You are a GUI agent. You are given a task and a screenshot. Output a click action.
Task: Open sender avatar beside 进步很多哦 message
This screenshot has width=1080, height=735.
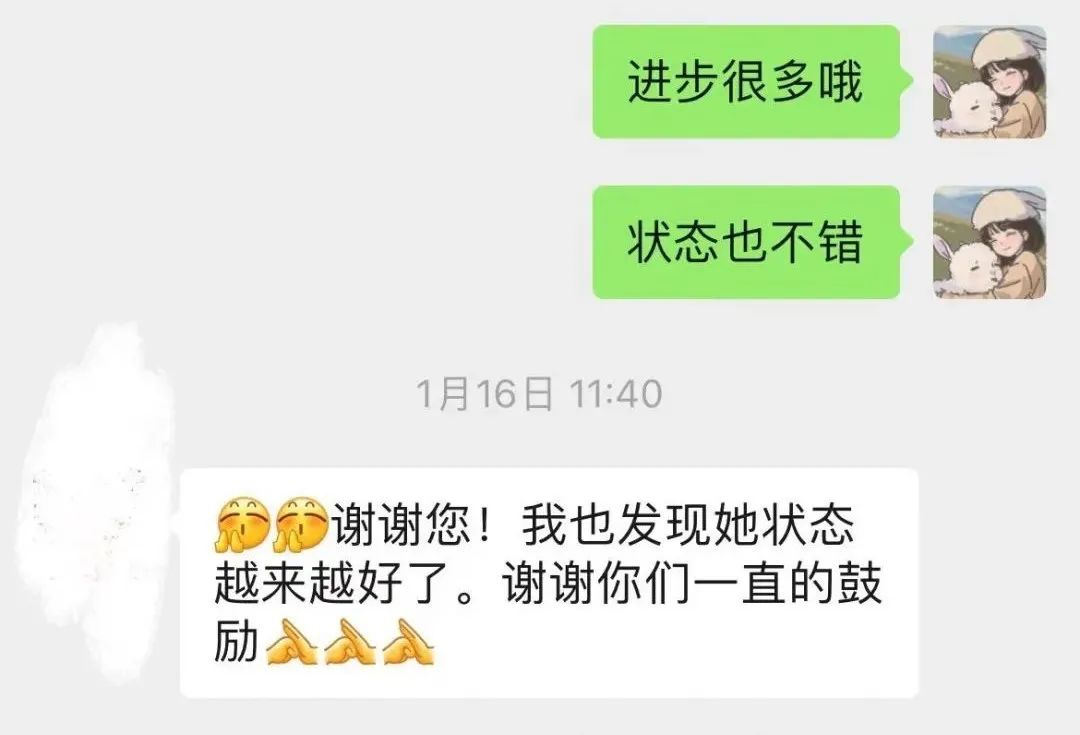[x=989, y=82]
